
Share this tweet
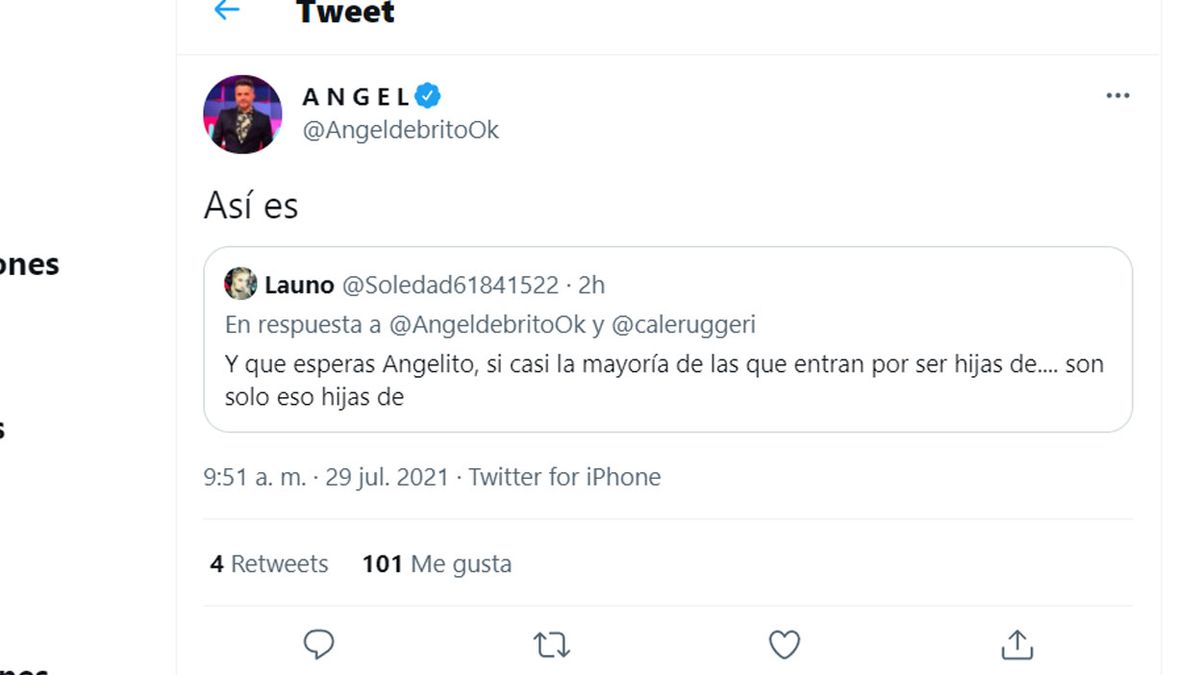pos(1017,645)
